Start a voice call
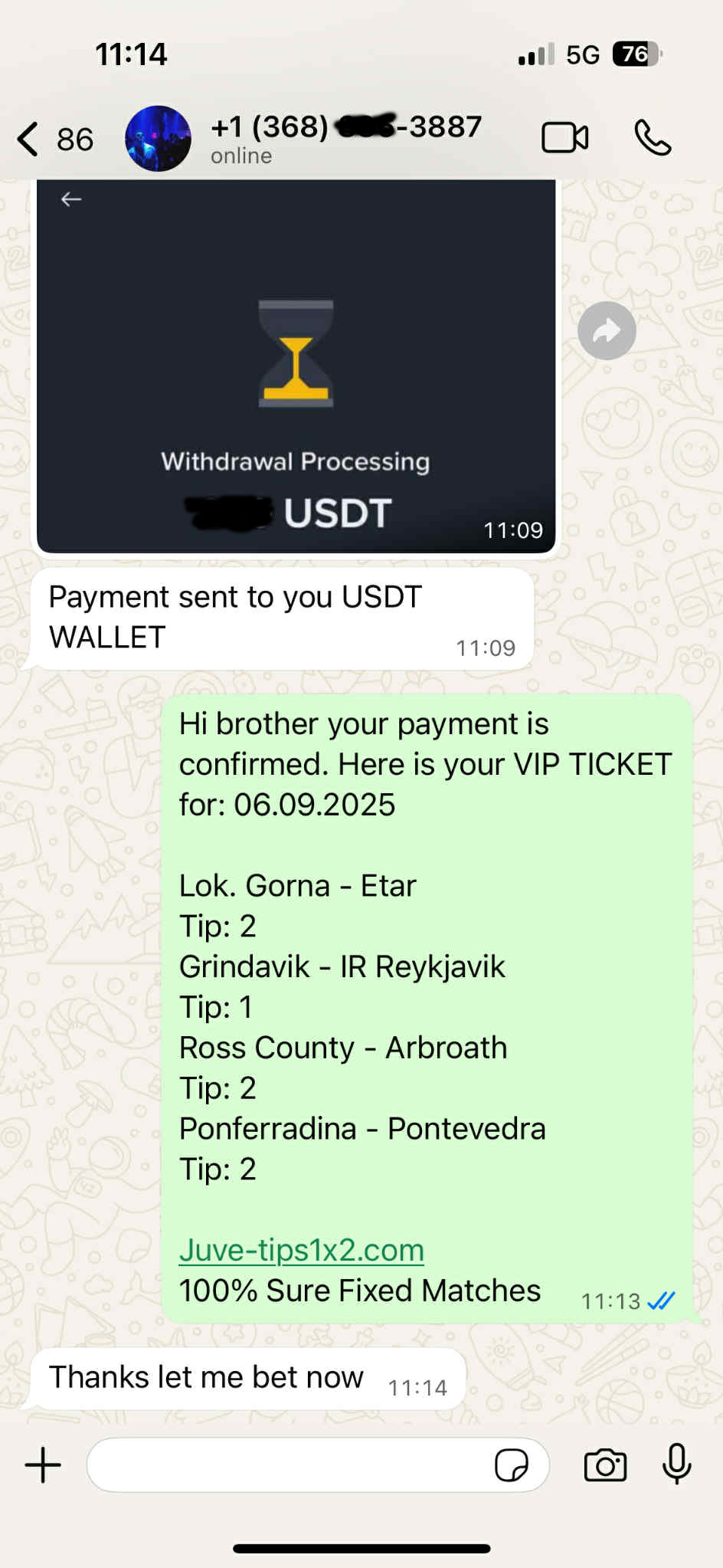The width and height of the screenshot is (723, 1568). [x=653, y=139]
